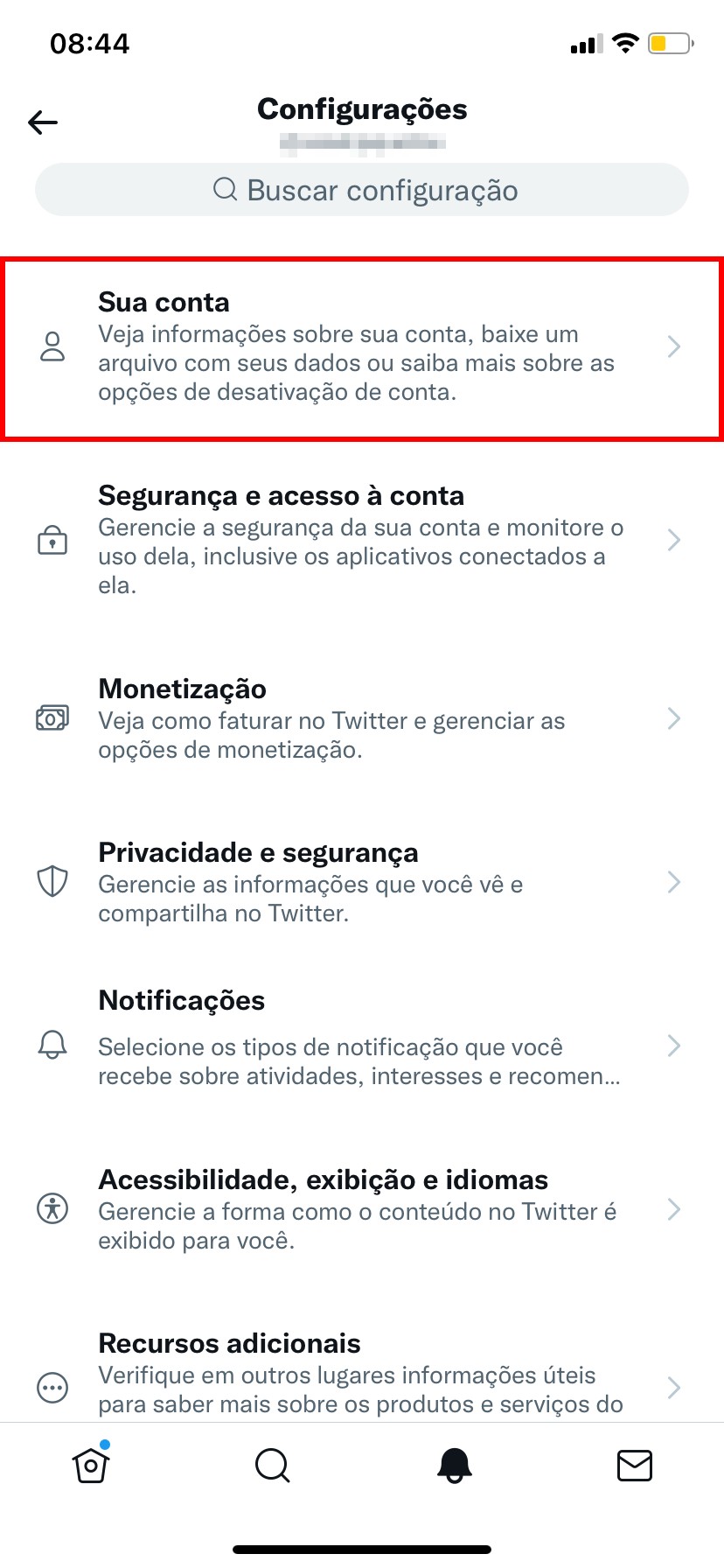The height and width of the screenshot is (1568, 724).
Task: Go back using the arrow icon
Action: 43,122
